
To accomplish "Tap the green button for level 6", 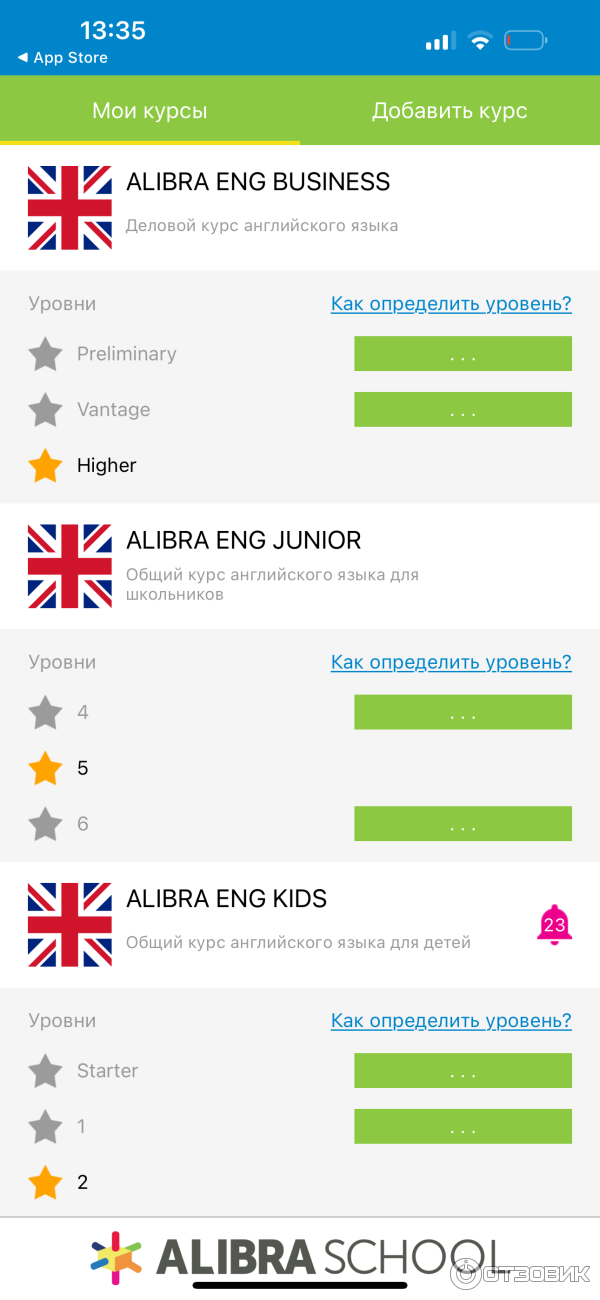I will point(463,824).
